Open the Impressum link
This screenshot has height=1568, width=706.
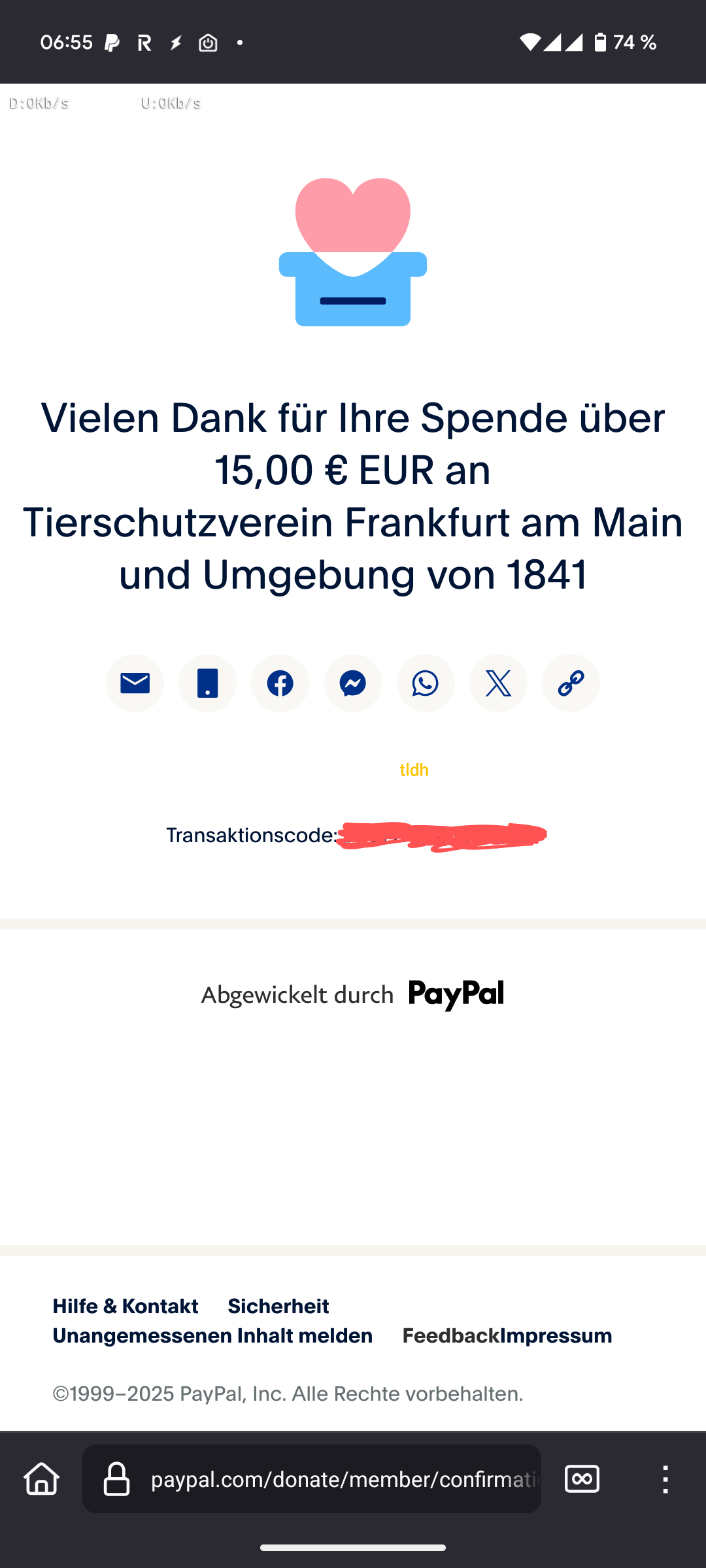point(556,1335)
